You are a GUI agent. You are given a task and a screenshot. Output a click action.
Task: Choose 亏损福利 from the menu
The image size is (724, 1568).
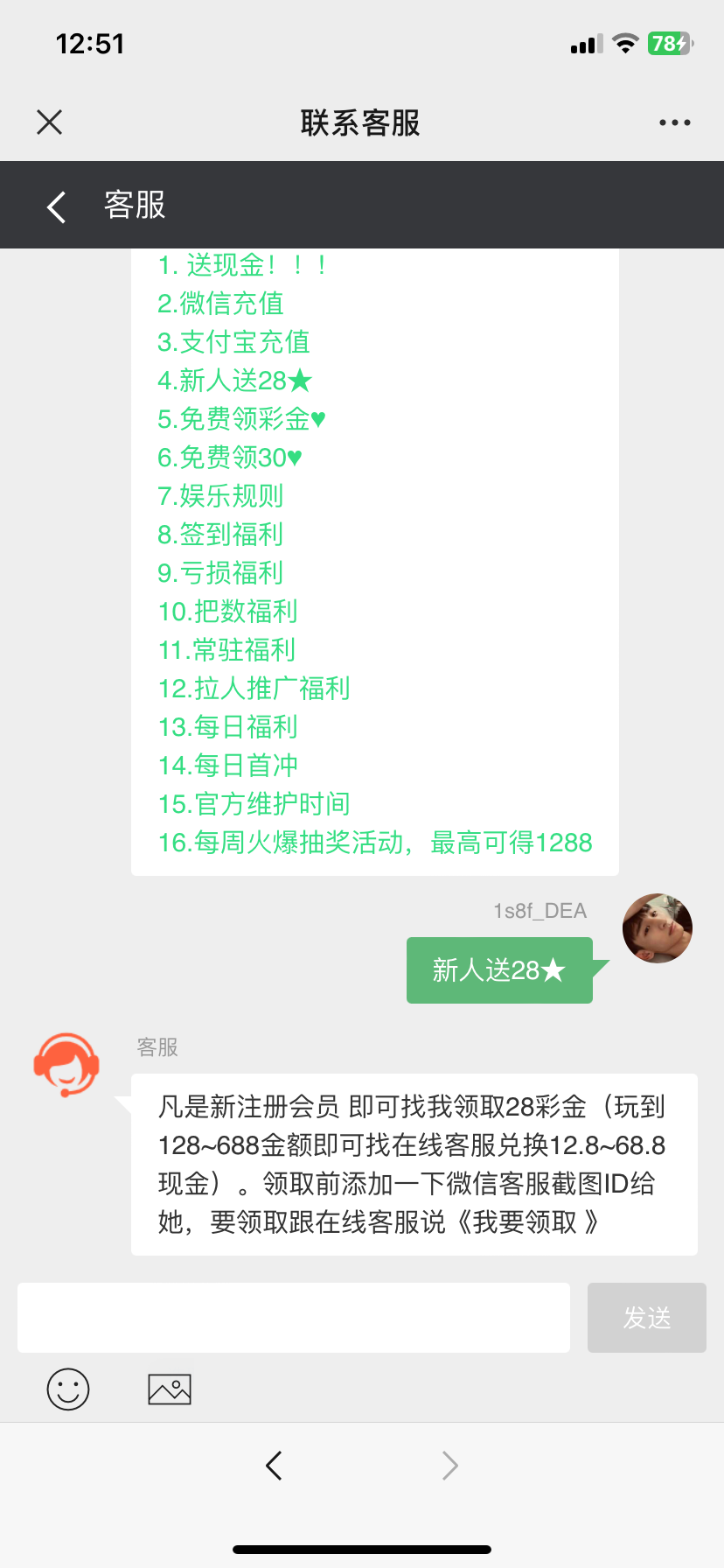click(x=220, y=573)
